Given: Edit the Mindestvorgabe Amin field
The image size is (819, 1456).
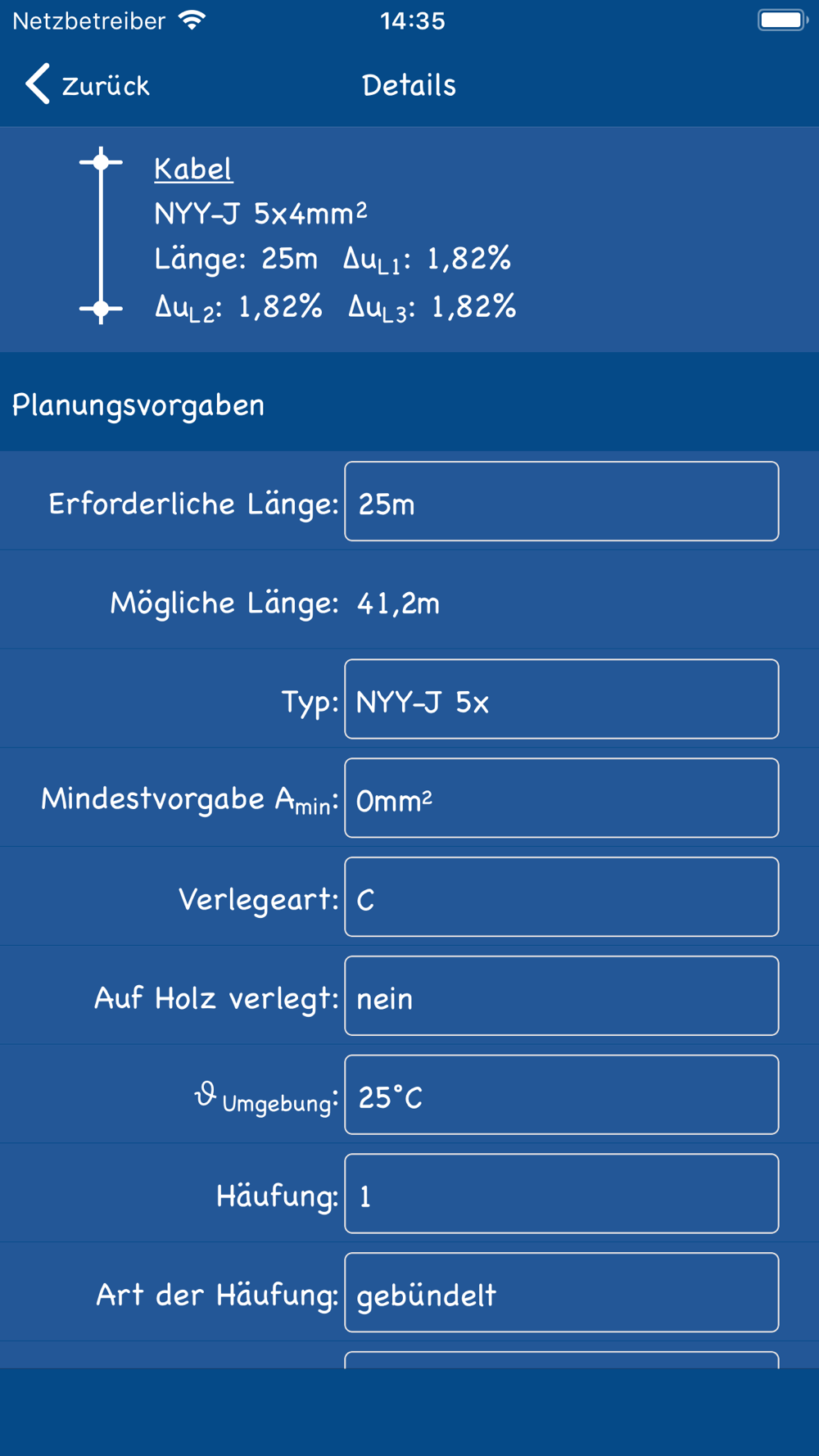Looking at the screenshot, I should [561, 798].
